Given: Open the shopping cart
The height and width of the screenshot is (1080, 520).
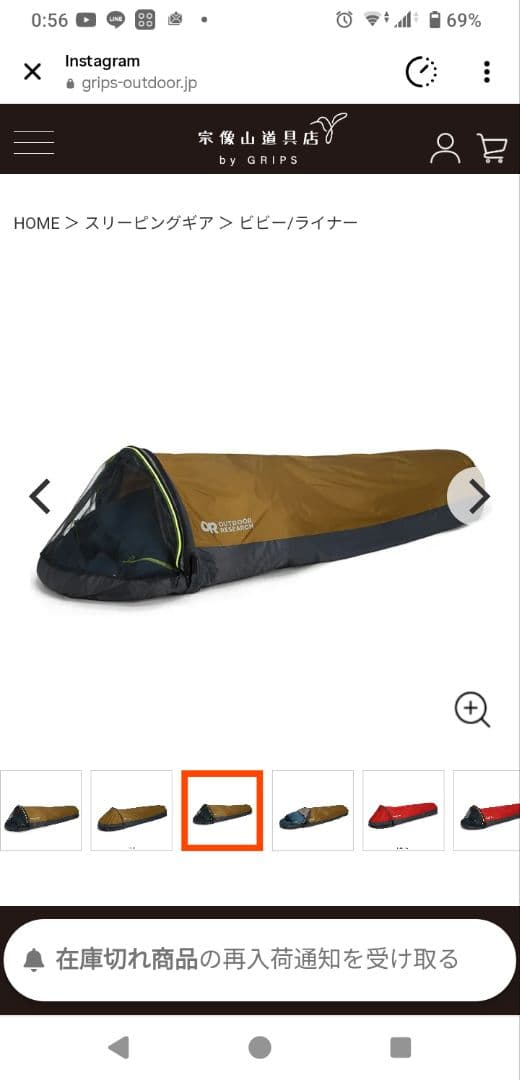Looking at the screenshot, I should pos(492,147).
